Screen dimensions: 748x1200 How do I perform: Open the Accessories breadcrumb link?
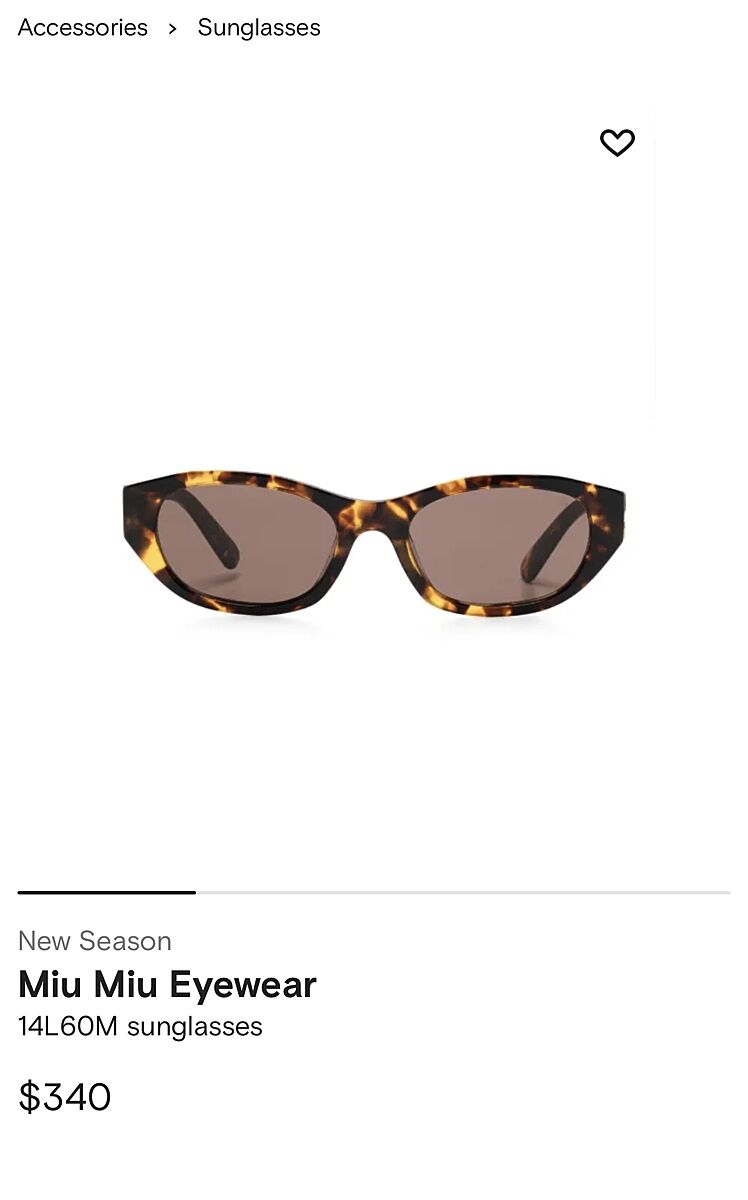coord(83,28)
